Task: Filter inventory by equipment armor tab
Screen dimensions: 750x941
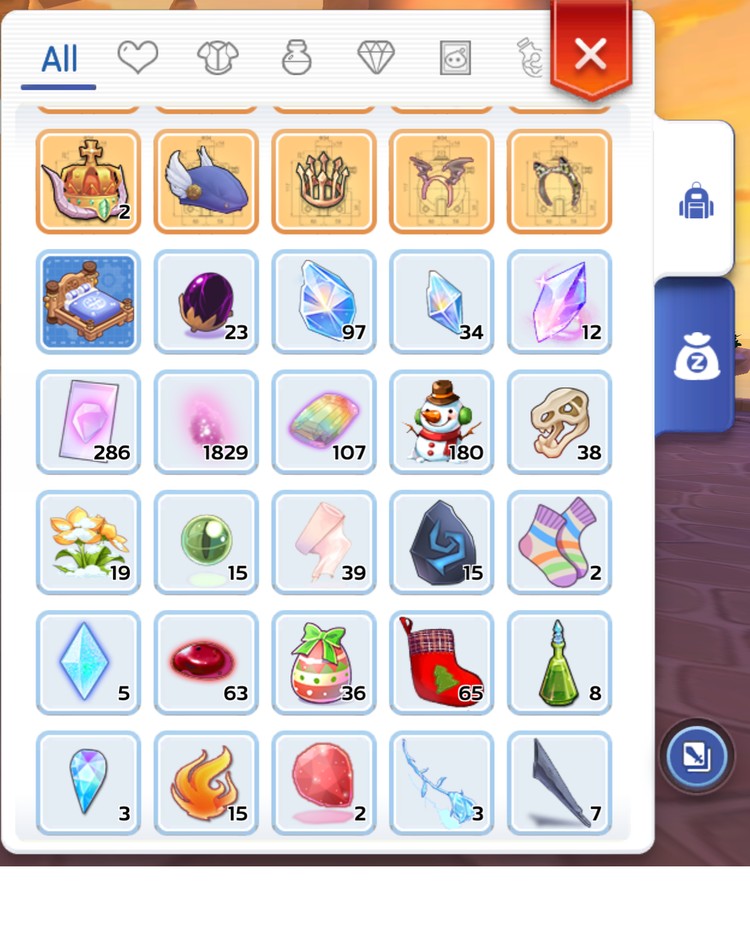Action: pyautogui.click(x=217, y=58)
